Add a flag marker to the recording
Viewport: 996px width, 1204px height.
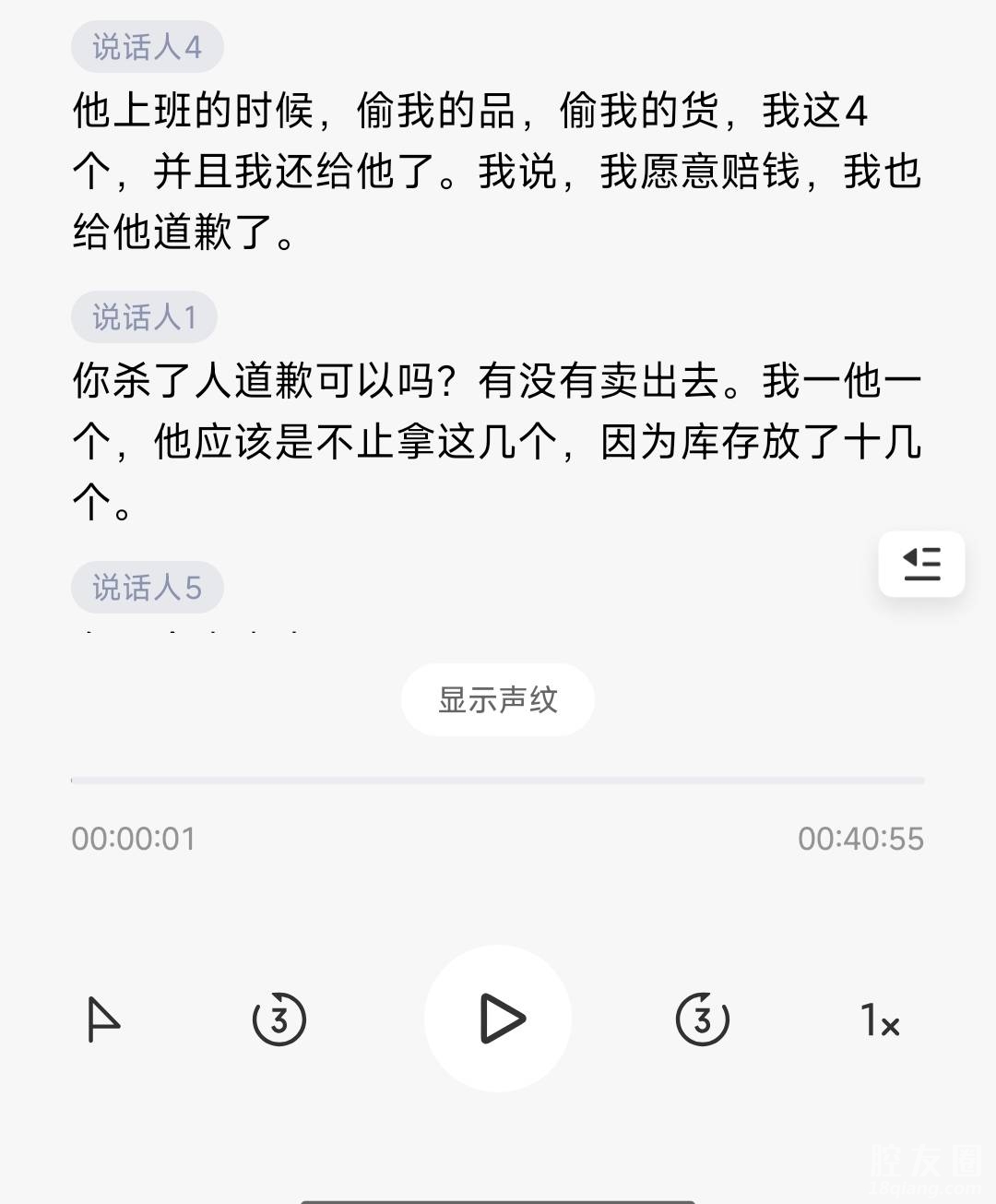coord(103,1019)
